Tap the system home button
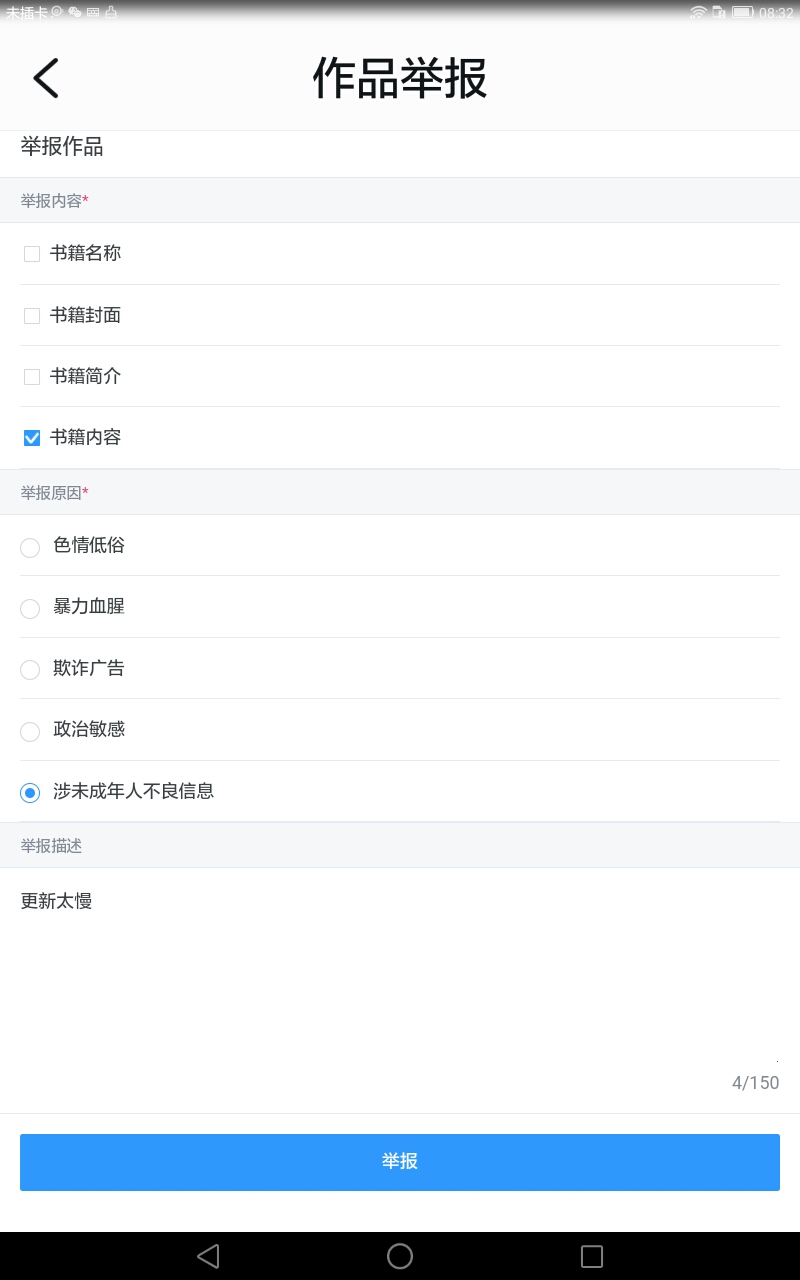This screenshot has height=1280, width=800. tap(400, 1256)
